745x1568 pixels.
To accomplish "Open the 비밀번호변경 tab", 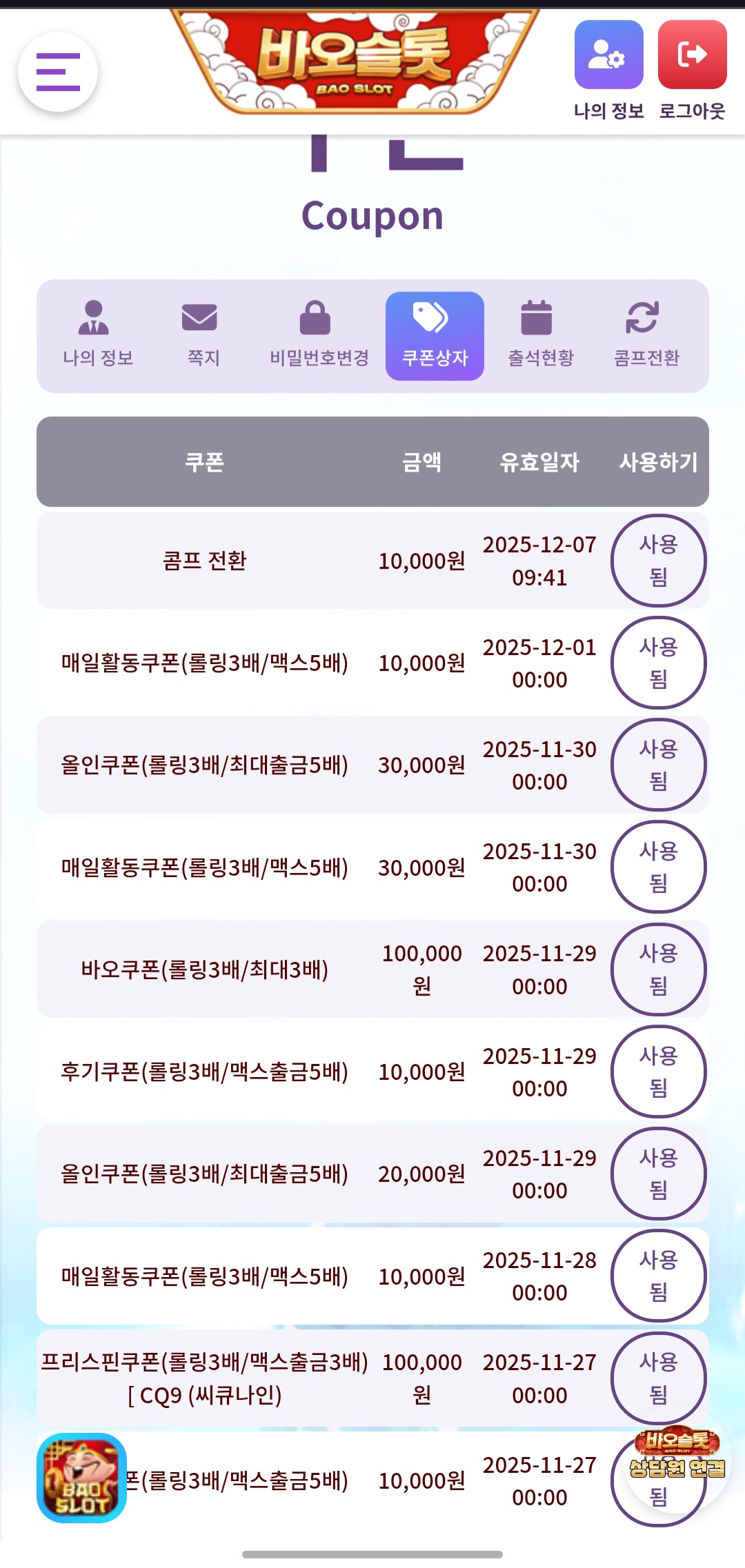I will tap(319, 336).
